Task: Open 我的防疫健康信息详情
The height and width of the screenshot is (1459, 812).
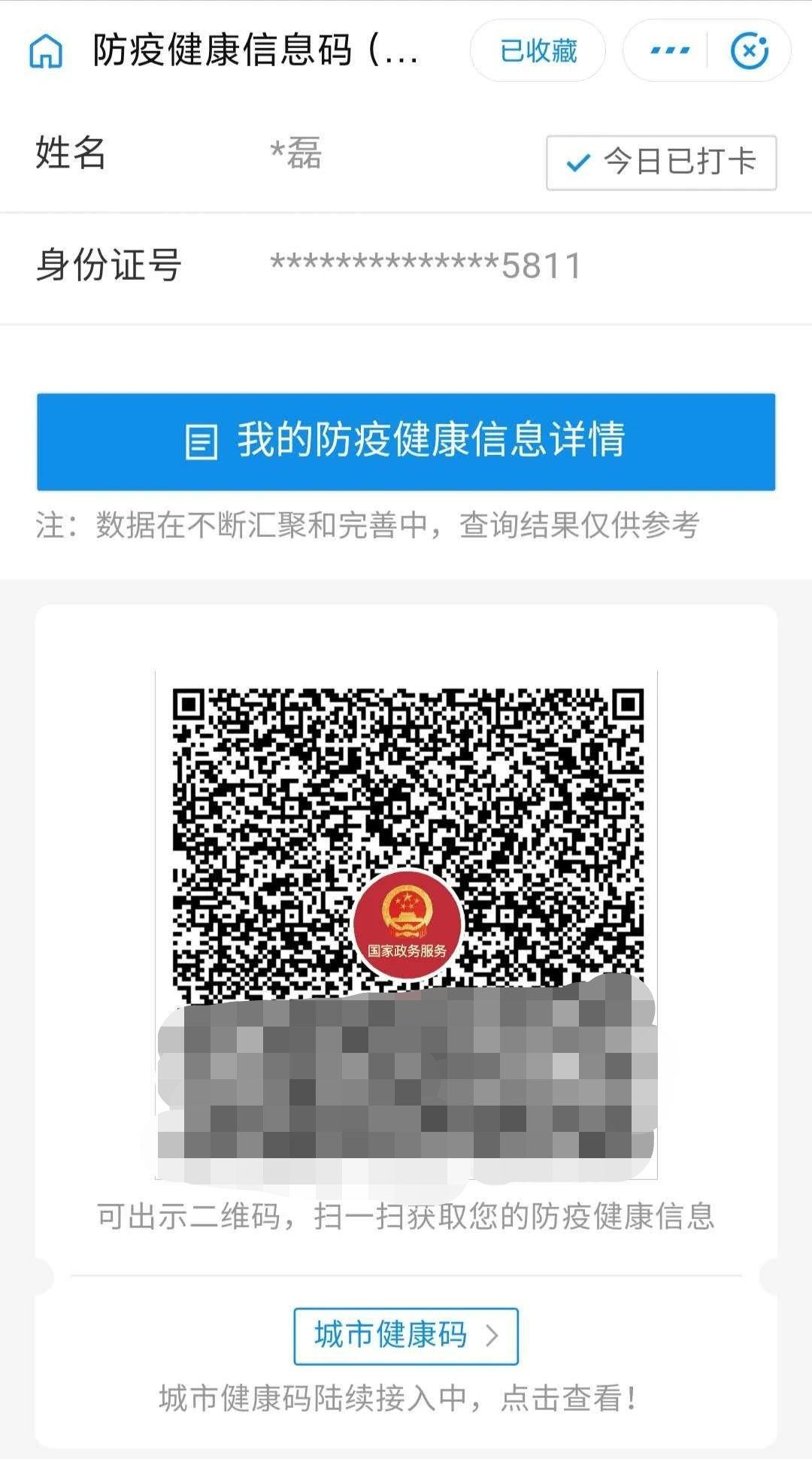Action: 406,441
